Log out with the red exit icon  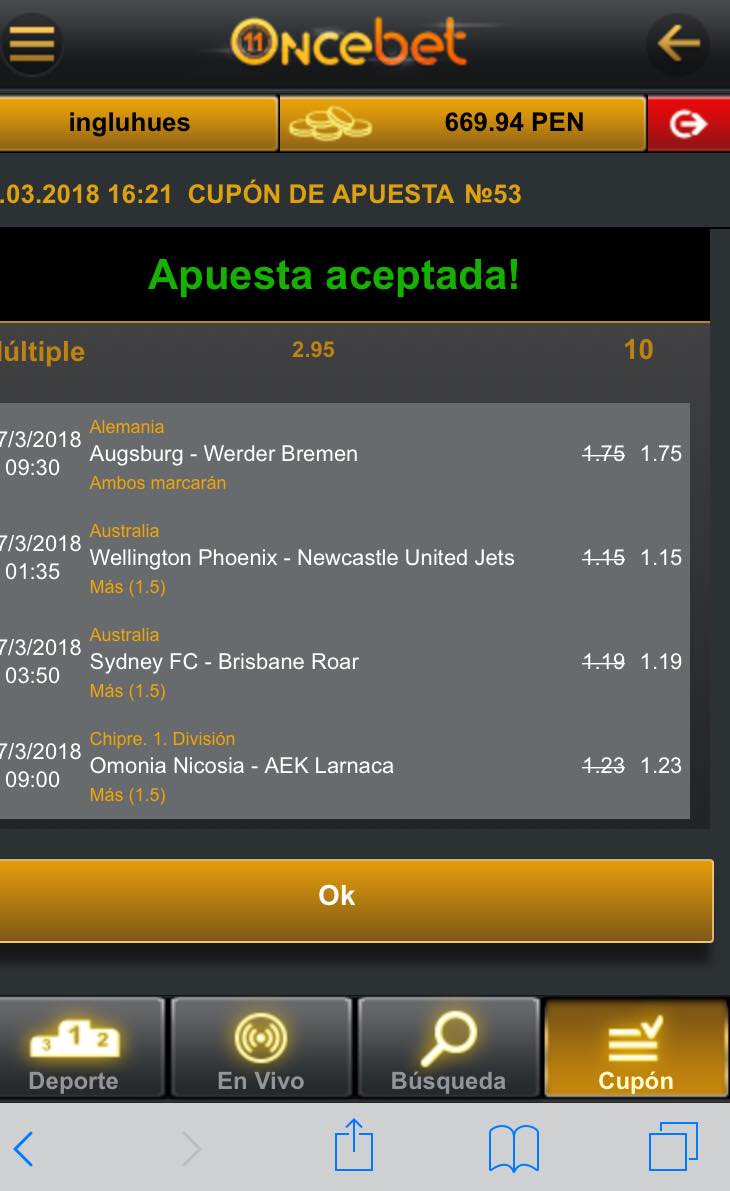pyautogui.click(x=688, y=124)
